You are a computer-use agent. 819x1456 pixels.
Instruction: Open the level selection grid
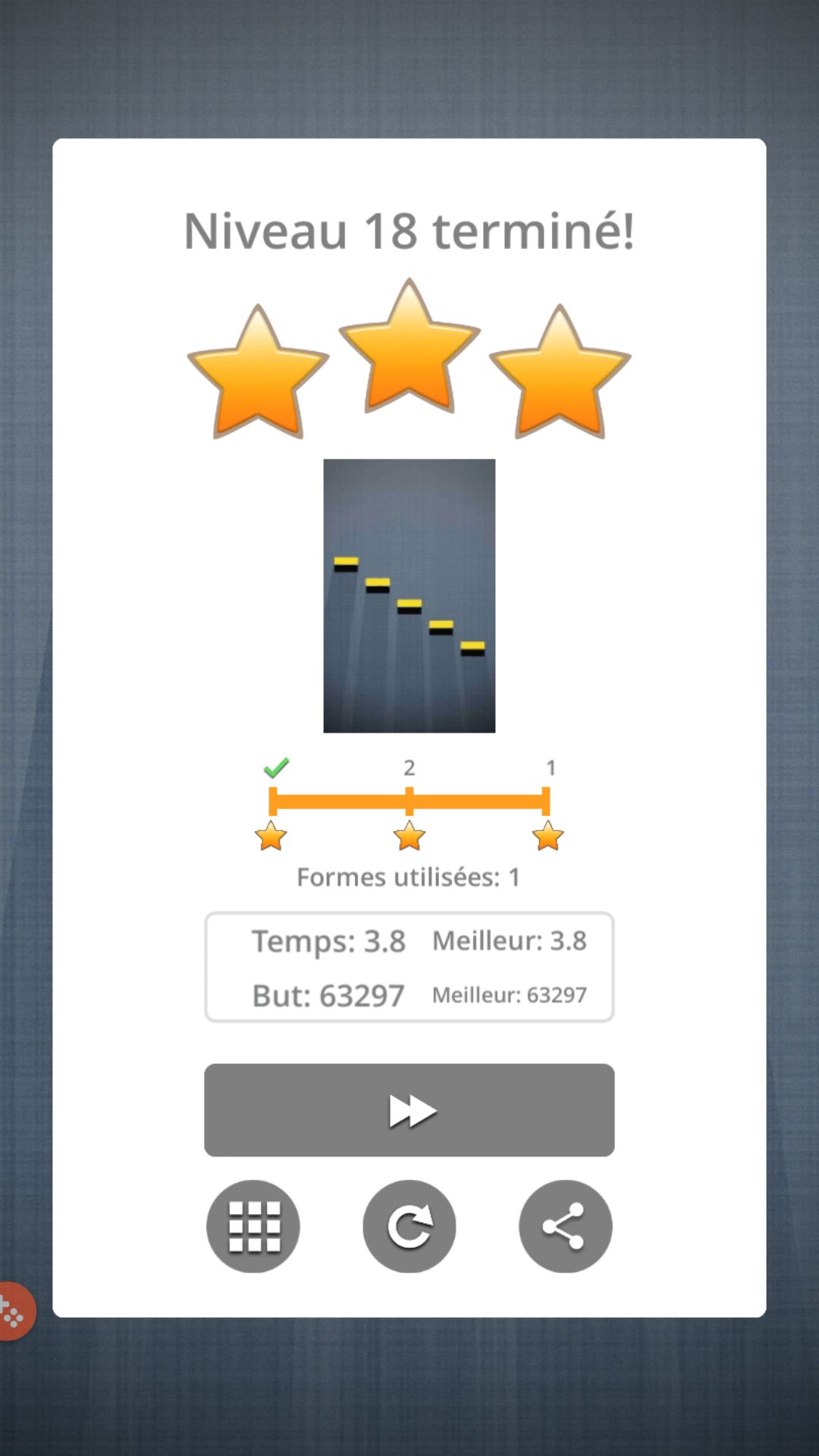(253, 1225)
